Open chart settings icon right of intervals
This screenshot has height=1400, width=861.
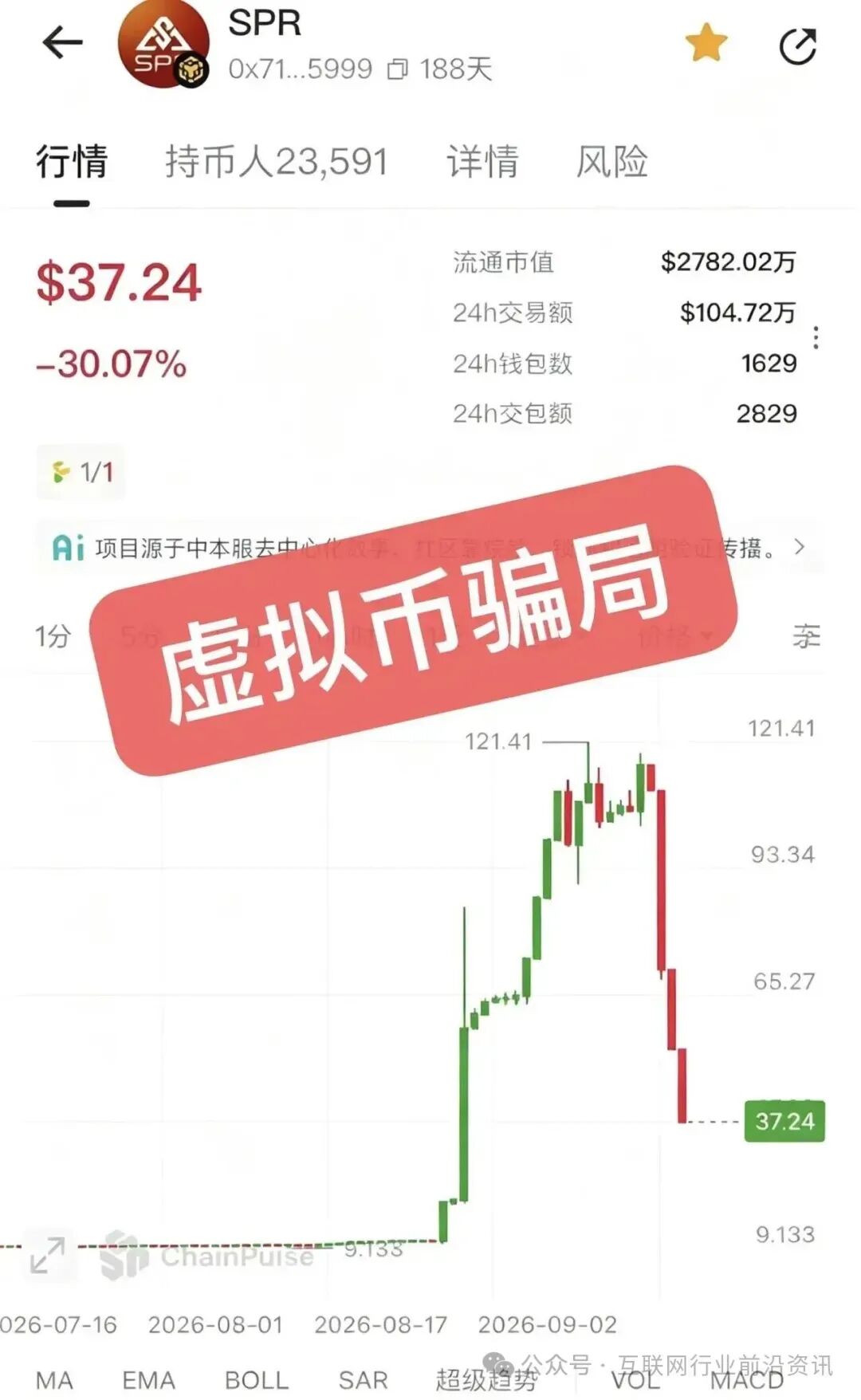click(806, 636)
